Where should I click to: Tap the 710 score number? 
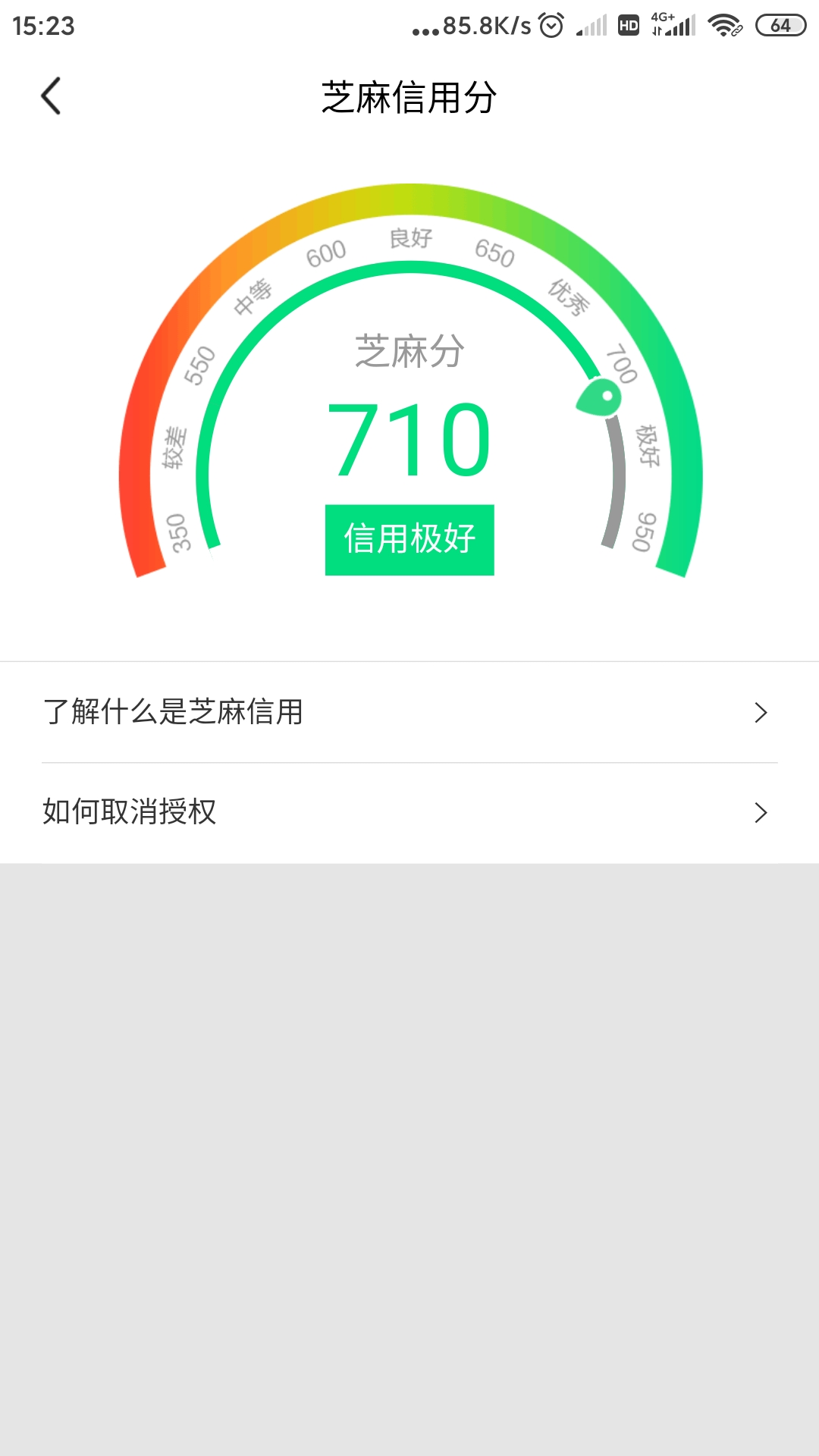[x=409, y=438]
